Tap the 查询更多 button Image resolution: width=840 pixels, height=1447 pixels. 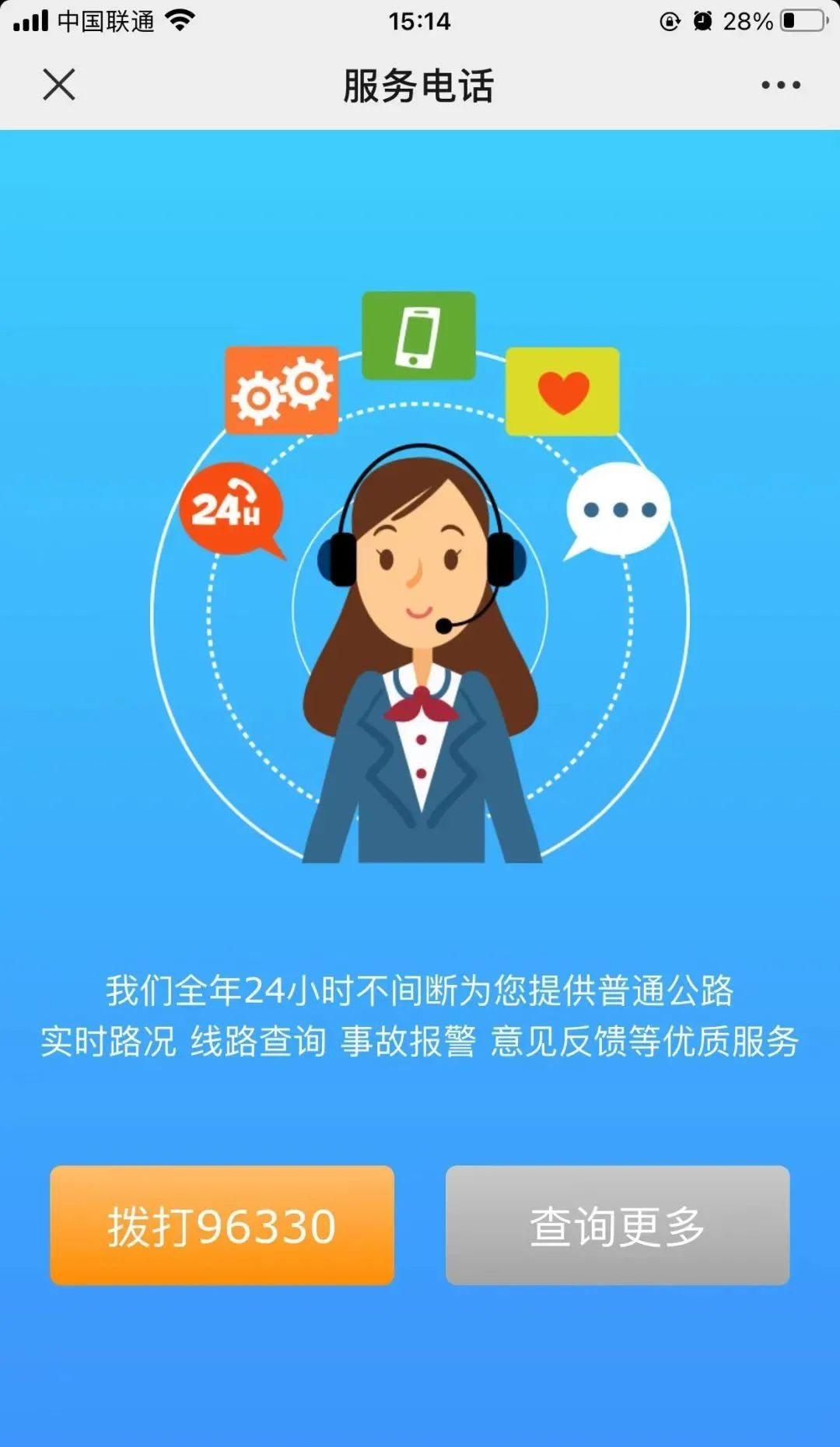618,1225
